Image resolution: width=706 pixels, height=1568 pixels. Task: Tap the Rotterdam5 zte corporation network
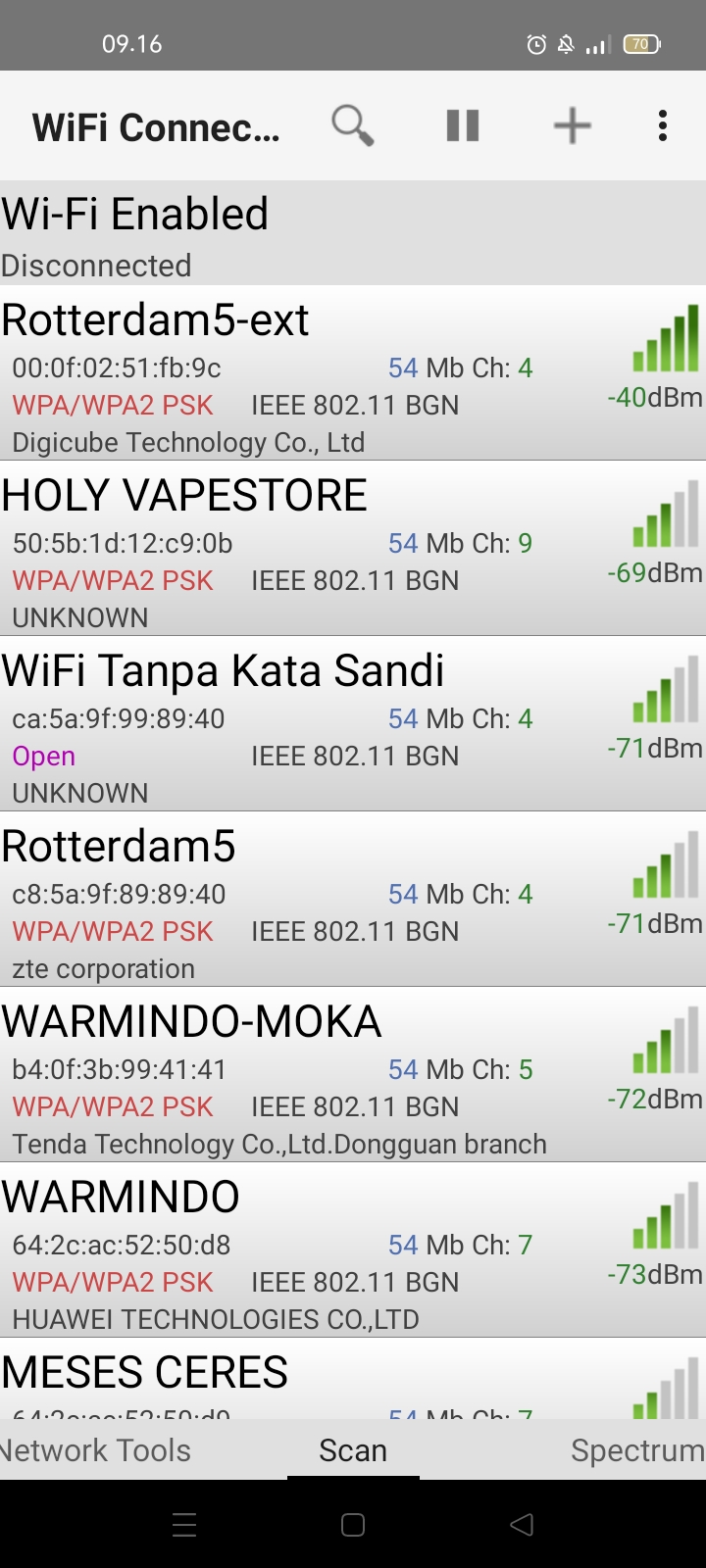[x=353, y=900]
